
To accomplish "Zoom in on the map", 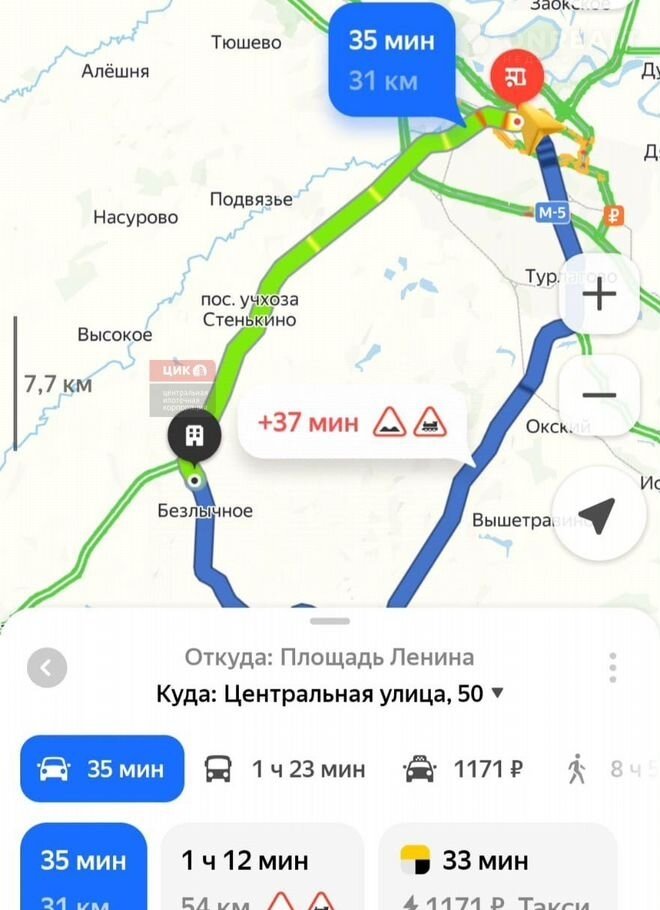I will (x=599, y=295).
